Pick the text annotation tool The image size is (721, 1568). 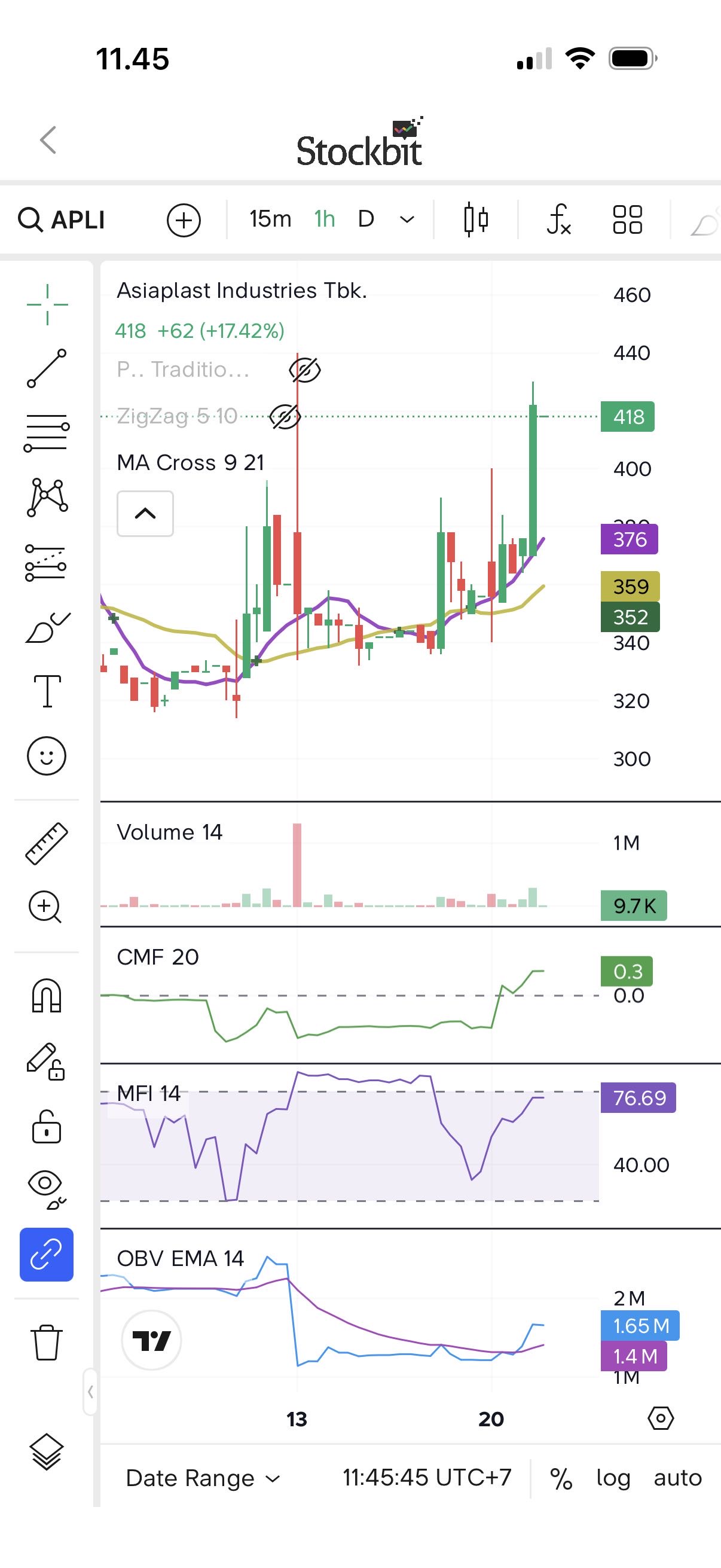(47, 691)
